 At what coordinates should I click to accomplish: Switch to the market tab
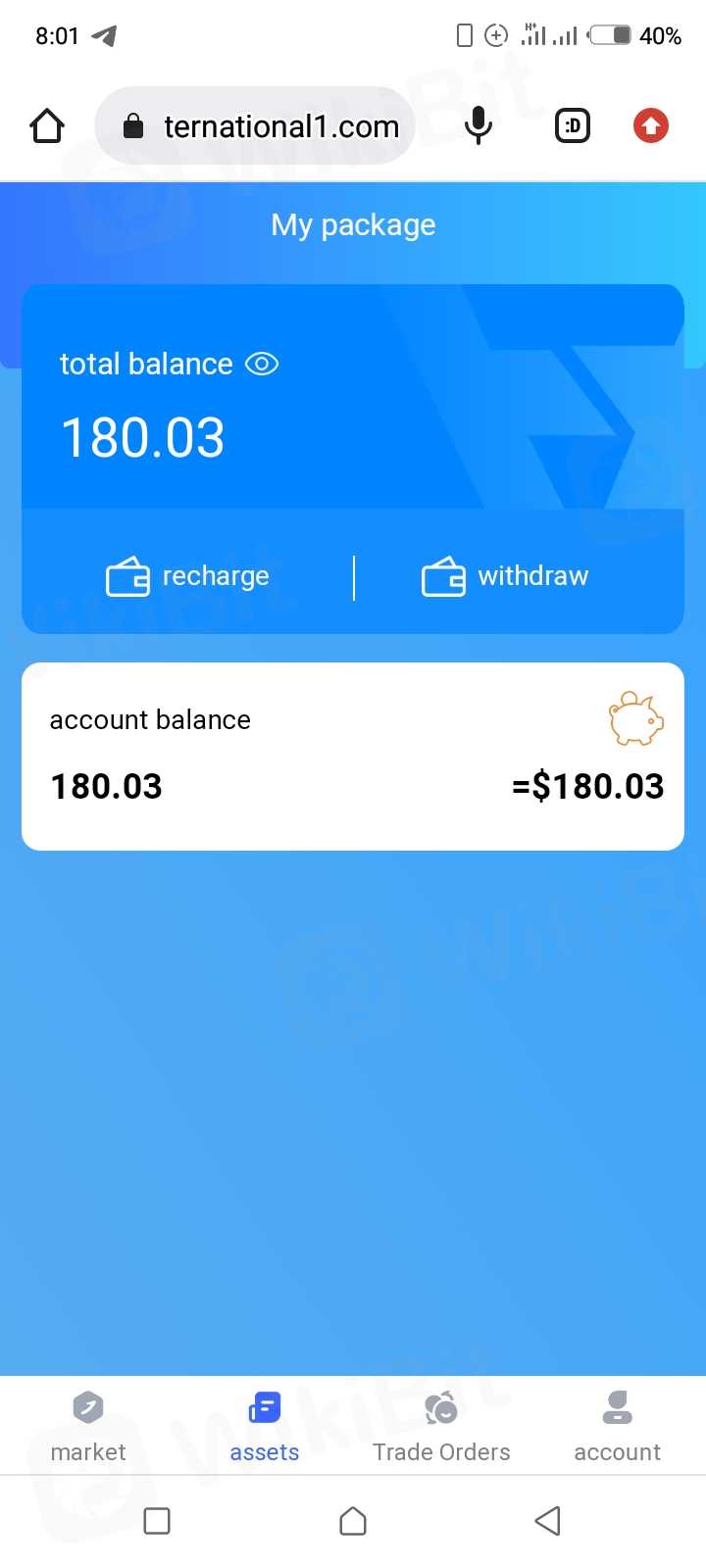coord(88,1427)
